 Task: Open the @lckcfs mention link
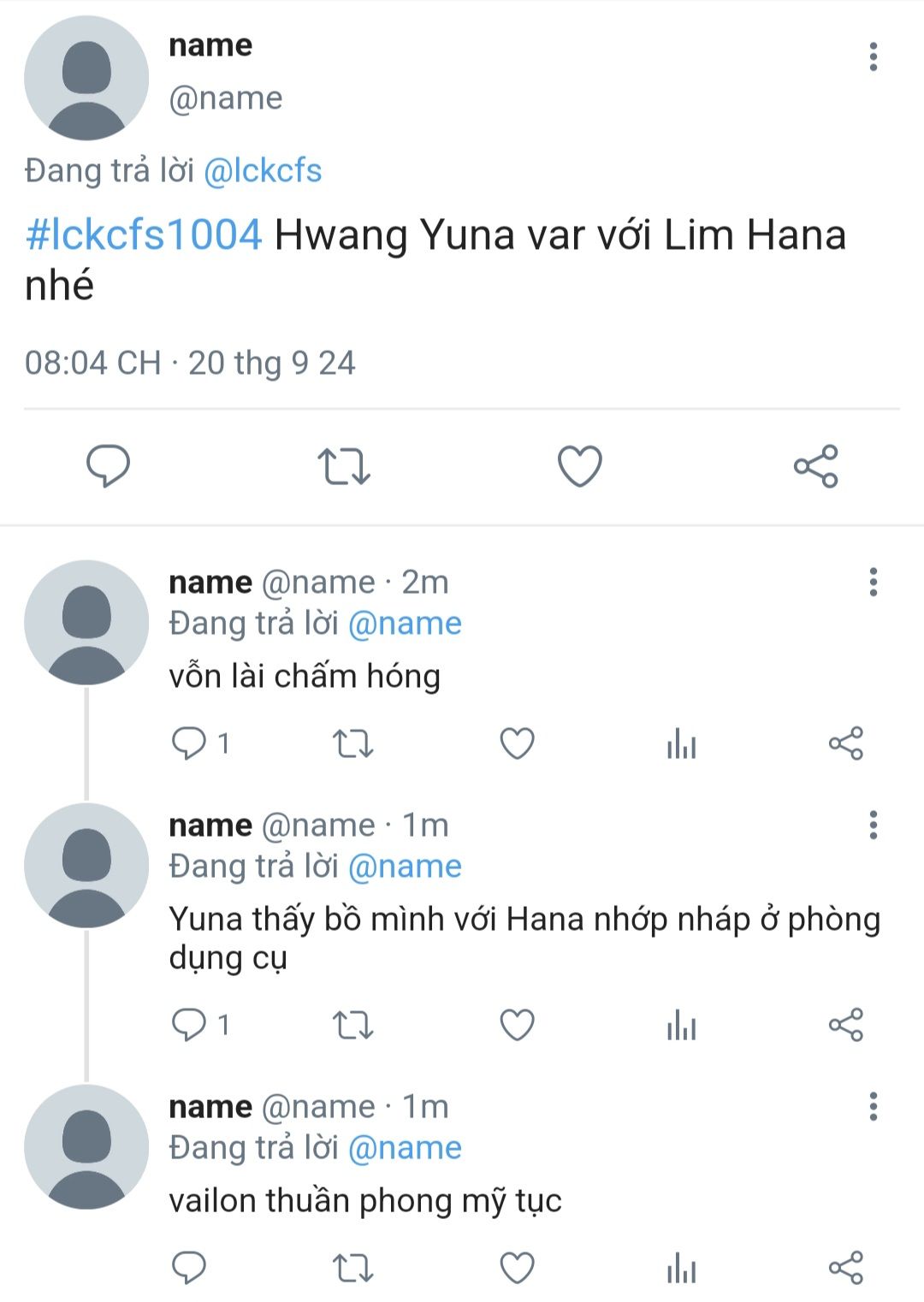pyautogui.click(x=263, y=170)
